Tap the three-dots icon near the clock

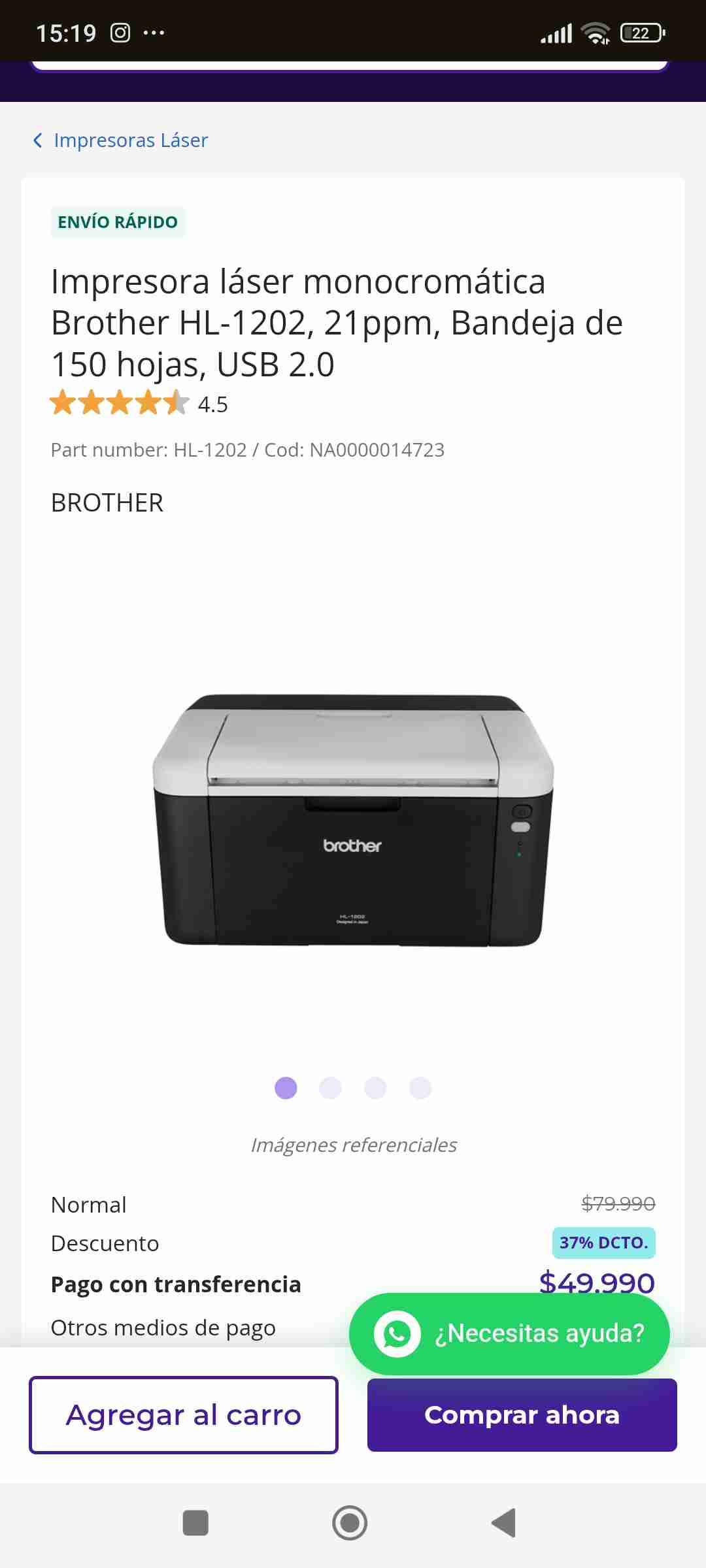(155, 32)
